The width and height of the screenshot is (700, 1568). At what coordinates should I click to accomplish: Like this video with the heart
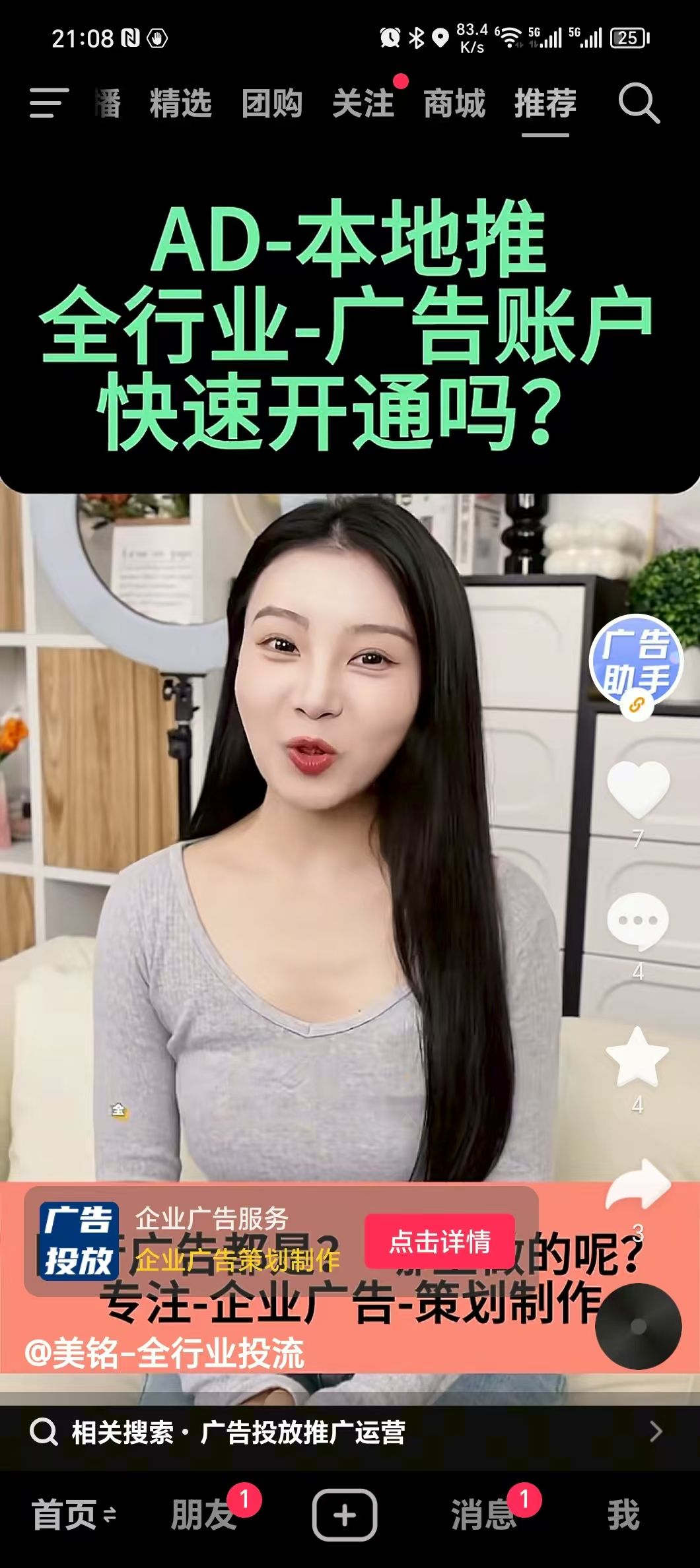(638, 787)
